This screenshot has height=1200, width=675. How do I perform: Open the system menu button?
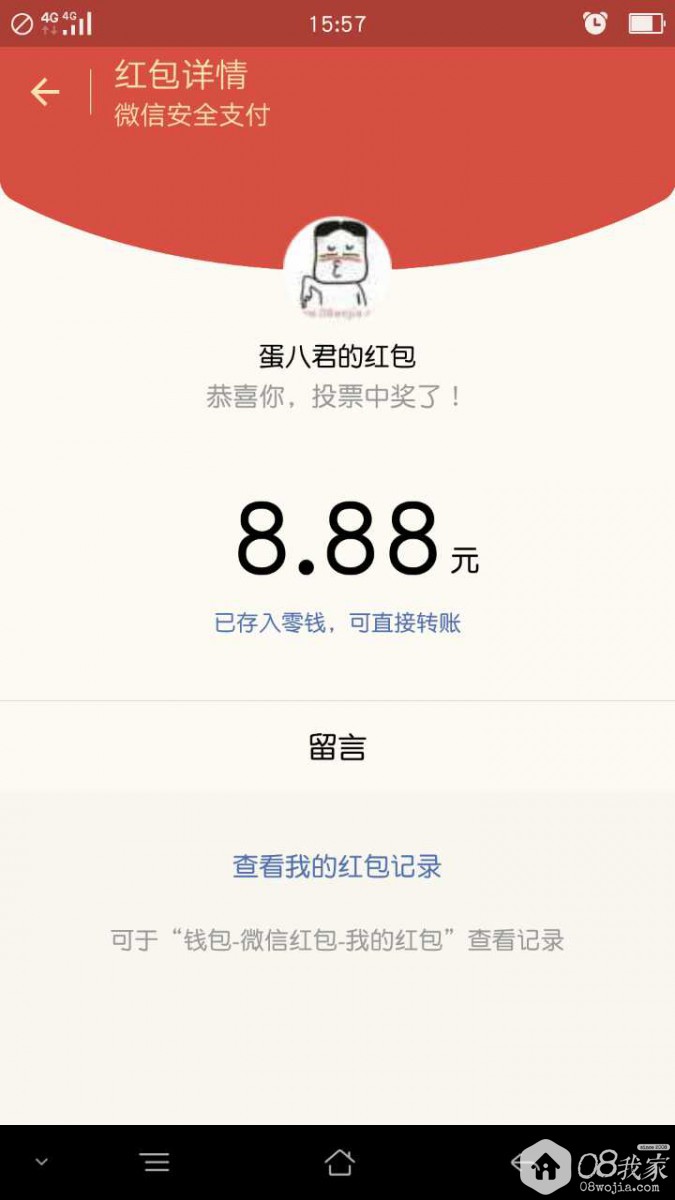pos(155,1162)
